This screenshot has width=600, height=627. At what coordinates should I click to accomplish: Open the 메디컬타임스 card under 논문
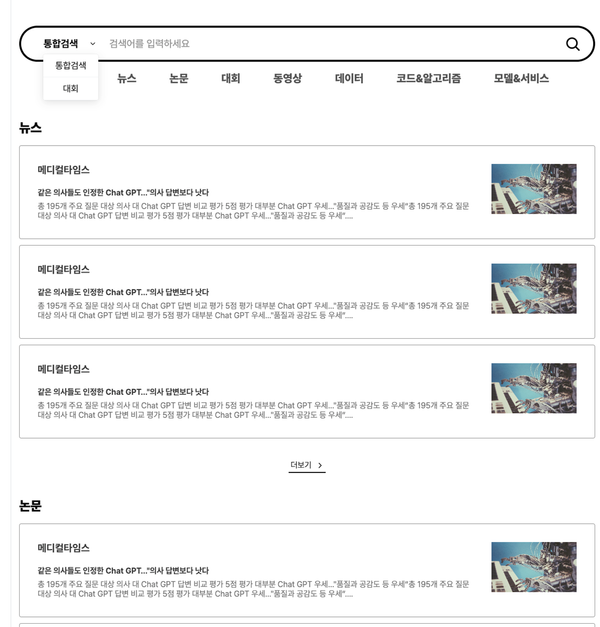pyautogui.click(x=306, y=570)
